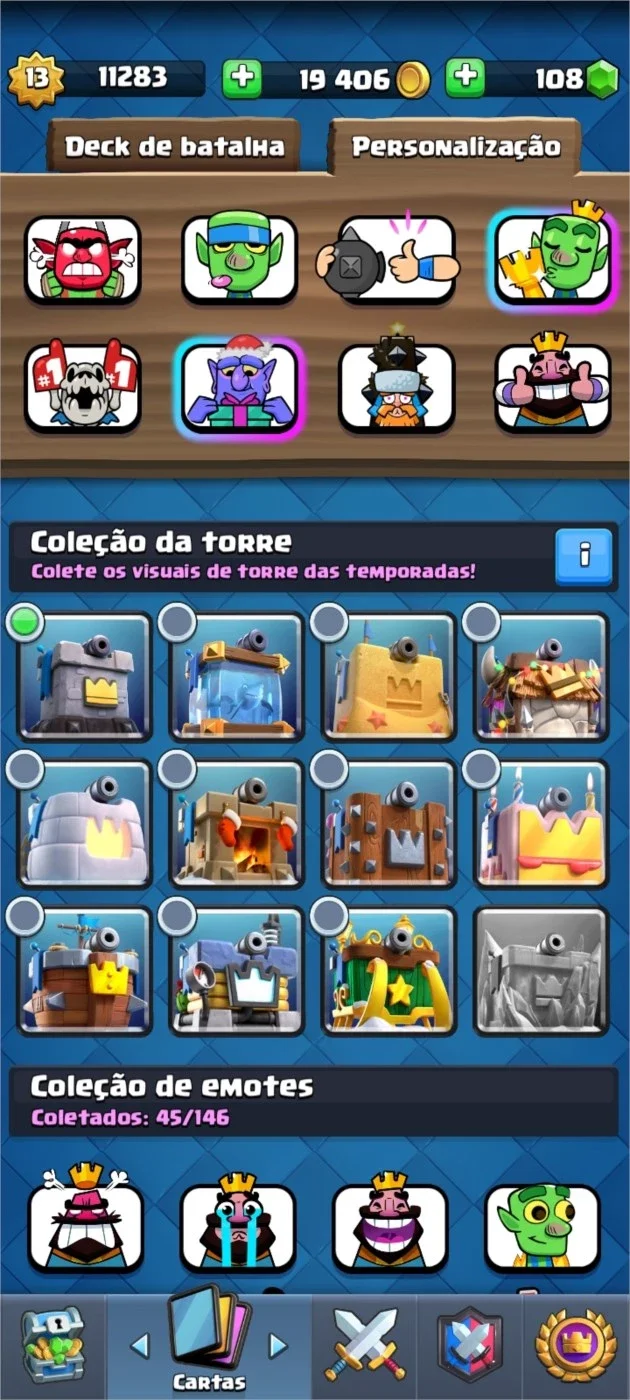This screenshot has height=1400, width=630.
Task: Open the Santa hat goblin gift emote slot
Action: pyautogui.click(x=239, y=387)
